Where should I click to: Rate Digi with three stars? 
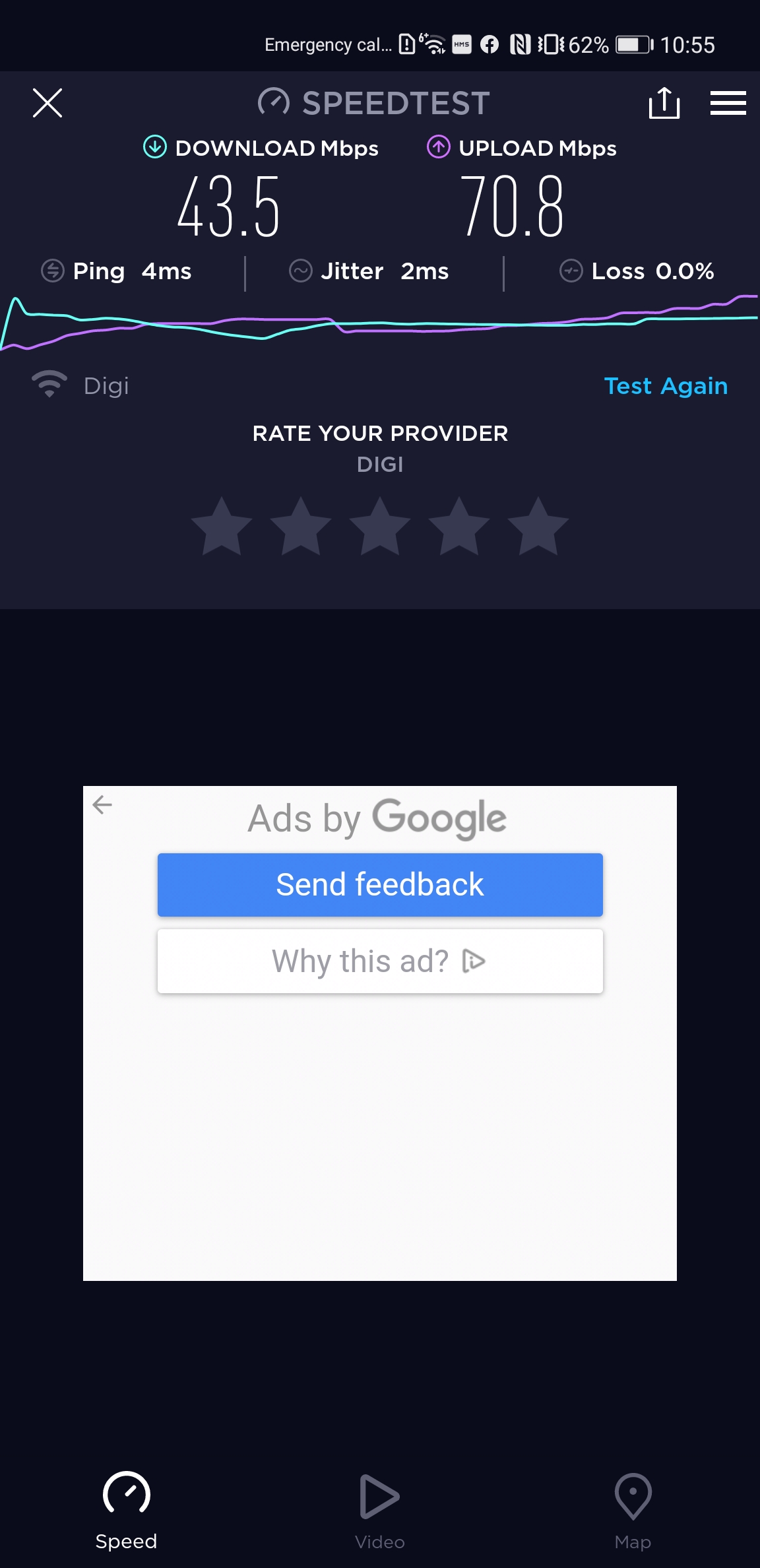coord(380,526)
